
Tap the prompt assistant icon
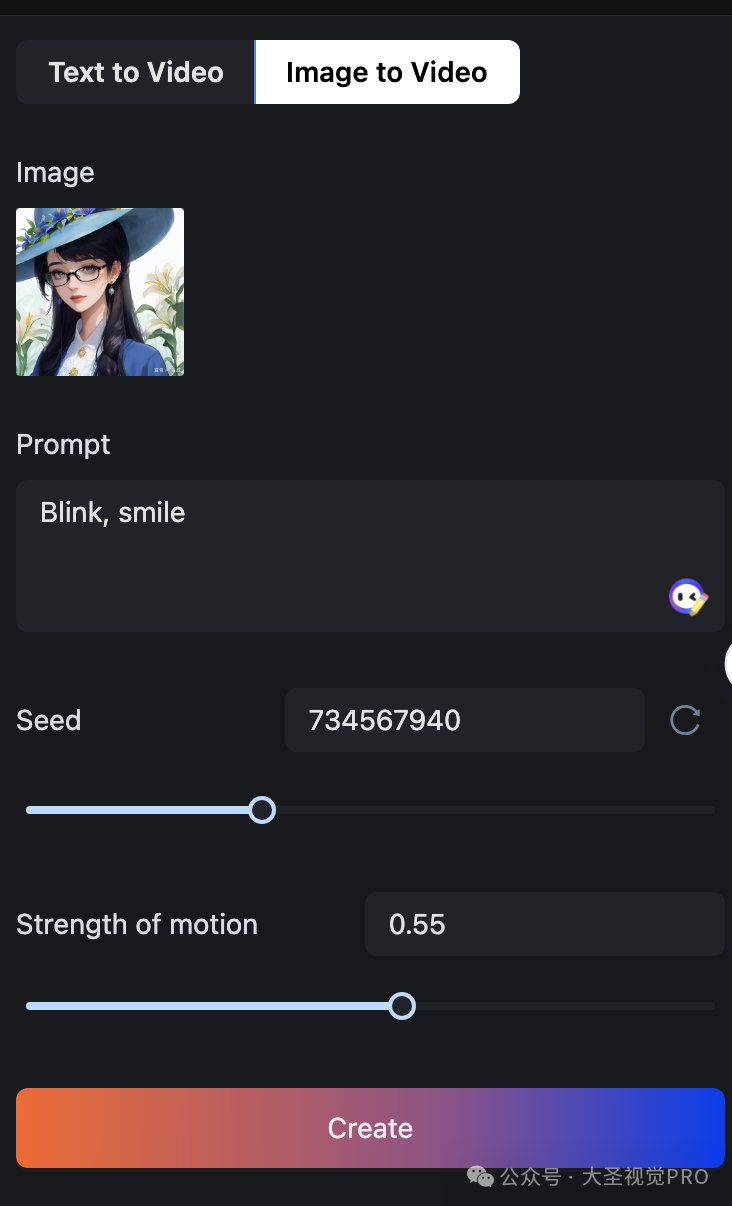(x=688, y=597)
